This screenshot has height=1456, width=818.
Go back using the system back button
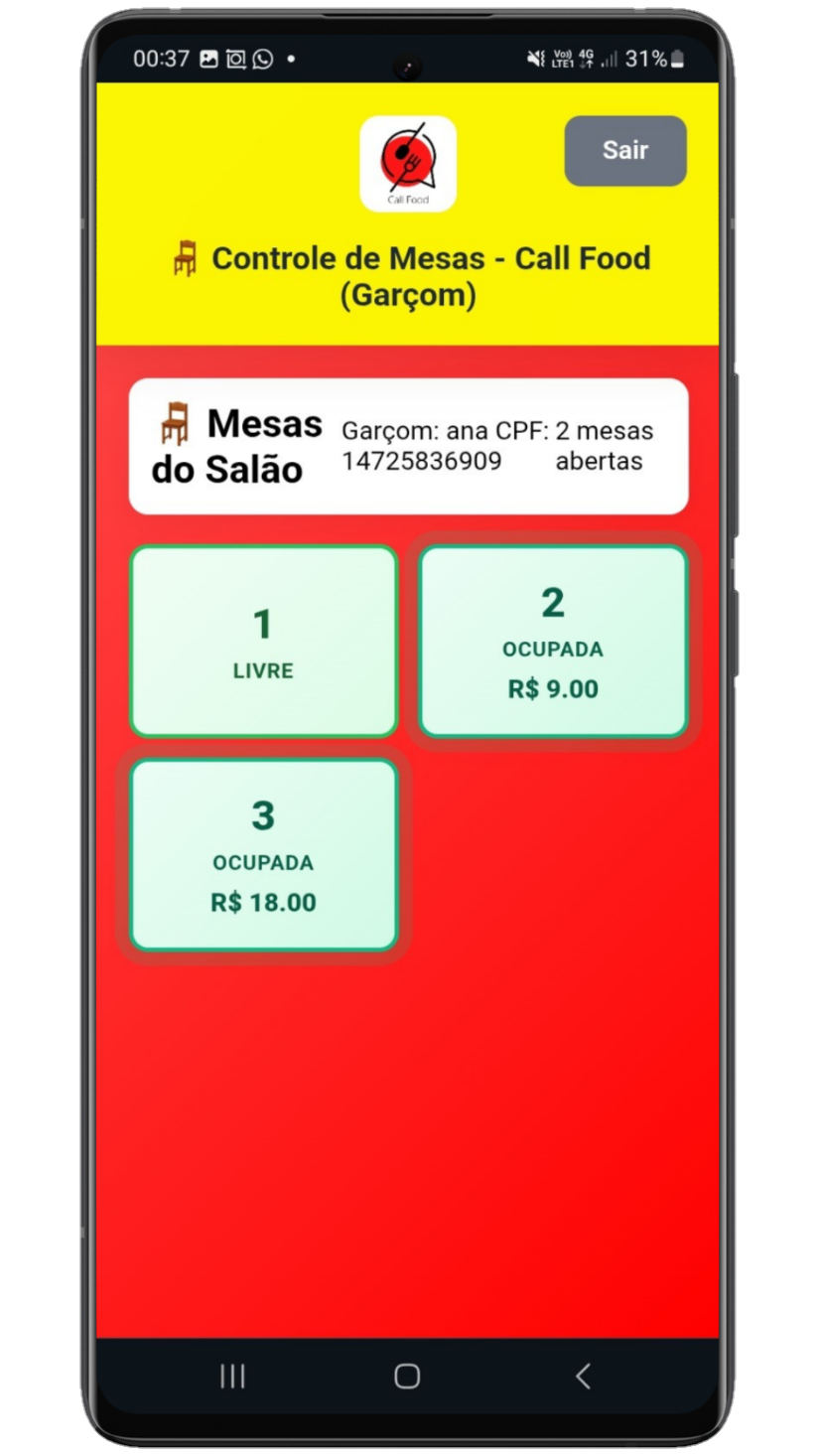(x=583, y=1376)
